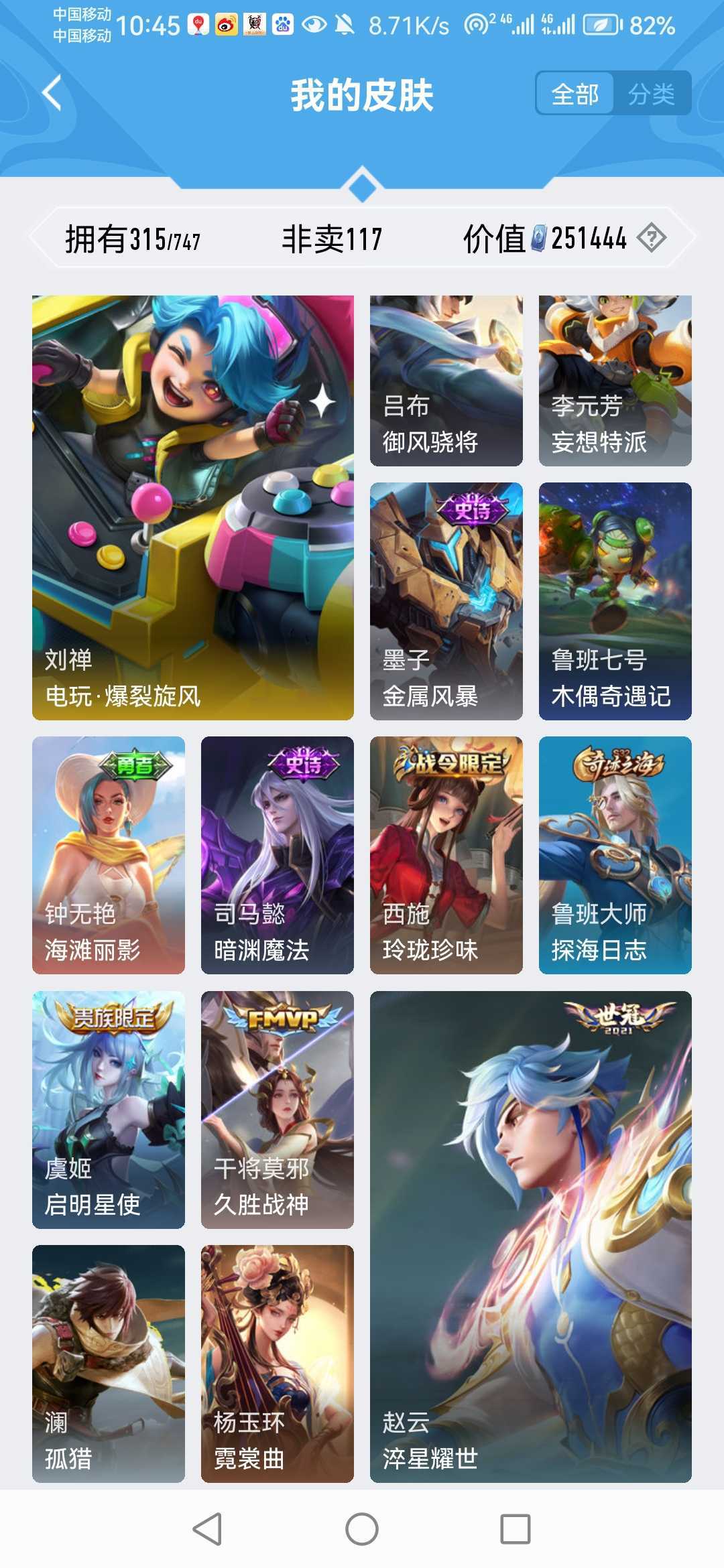724x1568 pixels.
Task: Open the 赵云 淬星耀世 skin card
Action: pyautogui.click(x=530, y=1236)
